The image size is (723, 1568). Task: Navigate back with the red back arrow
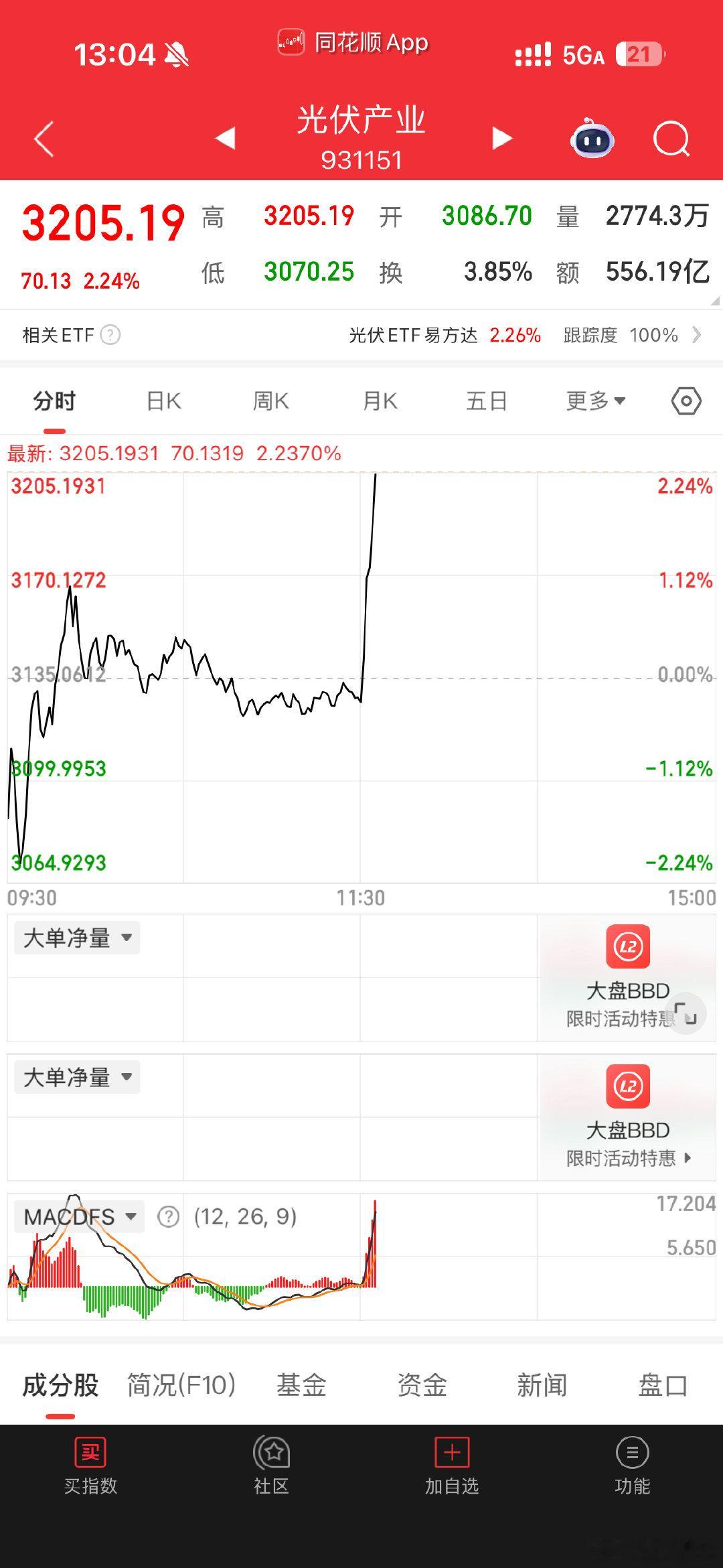point(42,139)
